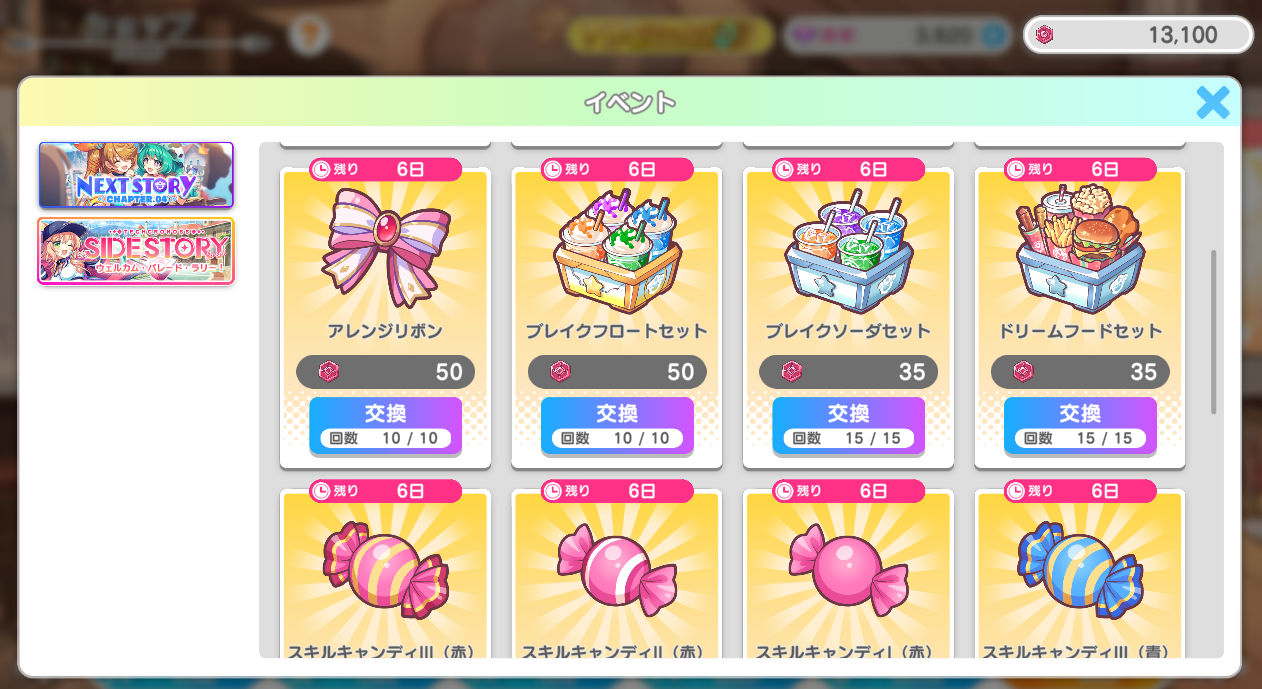Select the SIDE STORY banner
Viewport: 1262px width, 689px height.
point(136,251)
